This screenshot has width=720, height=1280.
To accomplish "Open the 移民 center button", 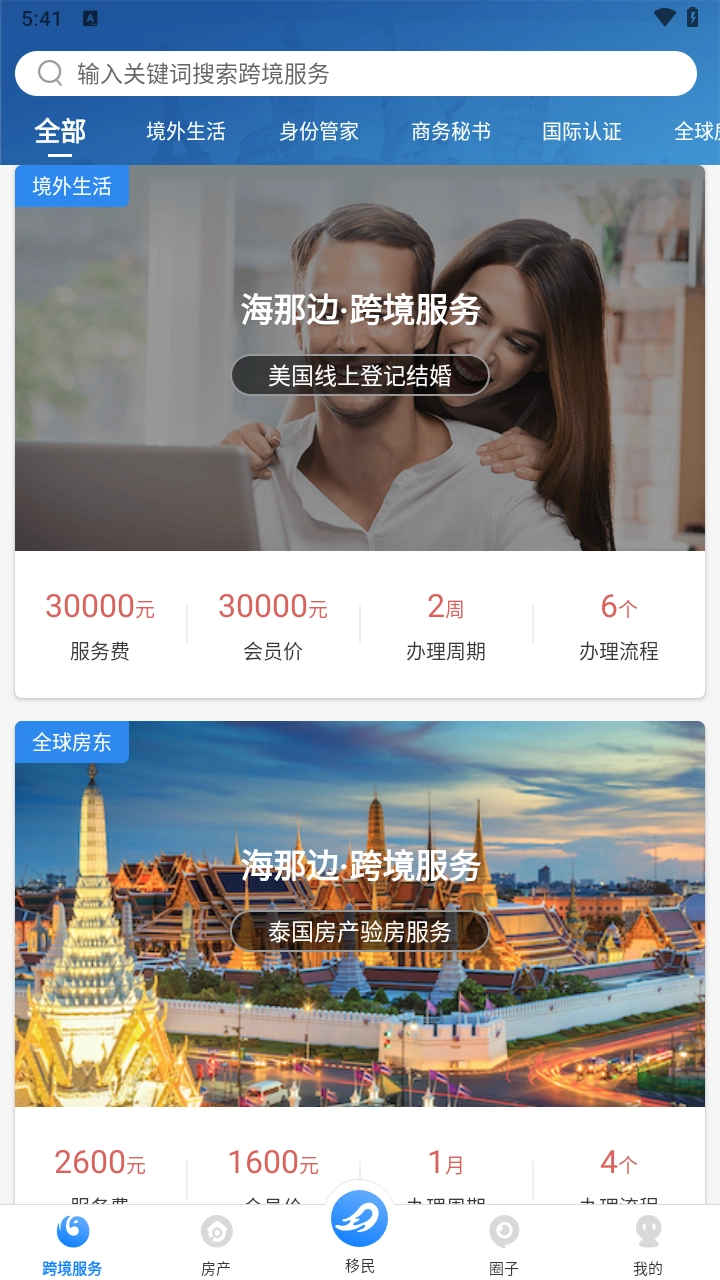I will coord(360,1230).
